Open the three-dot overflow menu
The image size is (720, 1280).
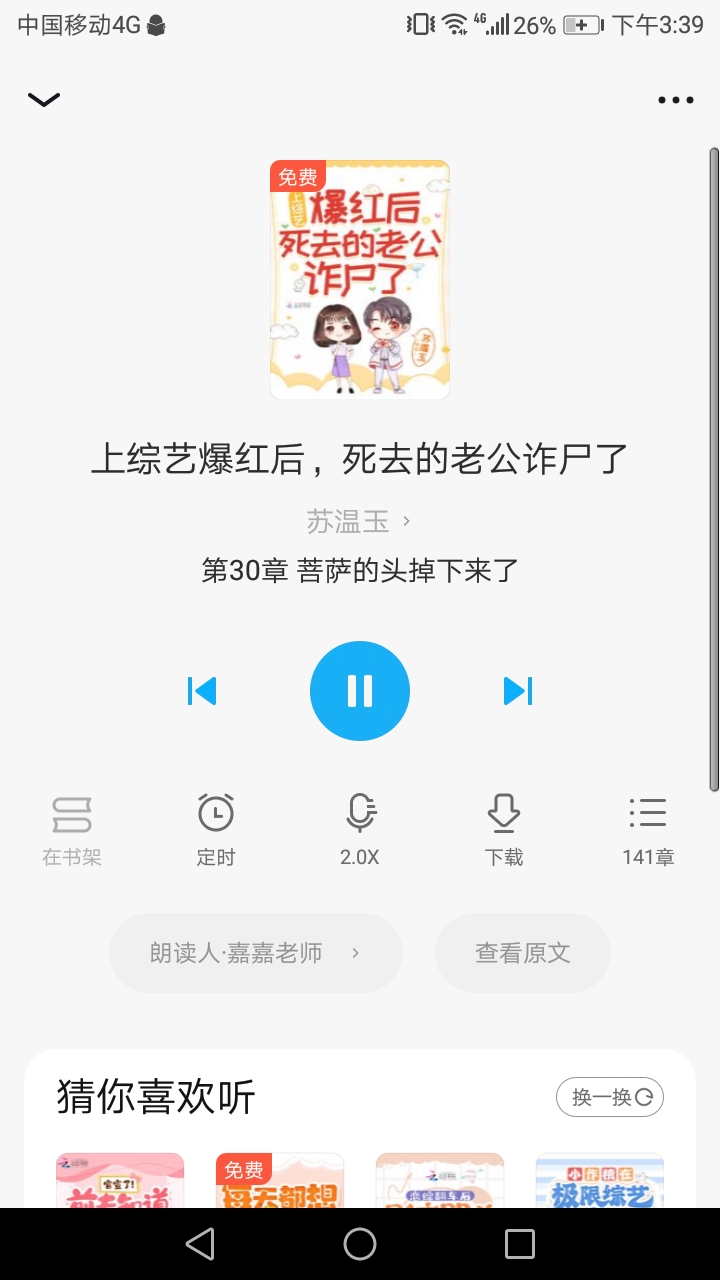point(675,100)
